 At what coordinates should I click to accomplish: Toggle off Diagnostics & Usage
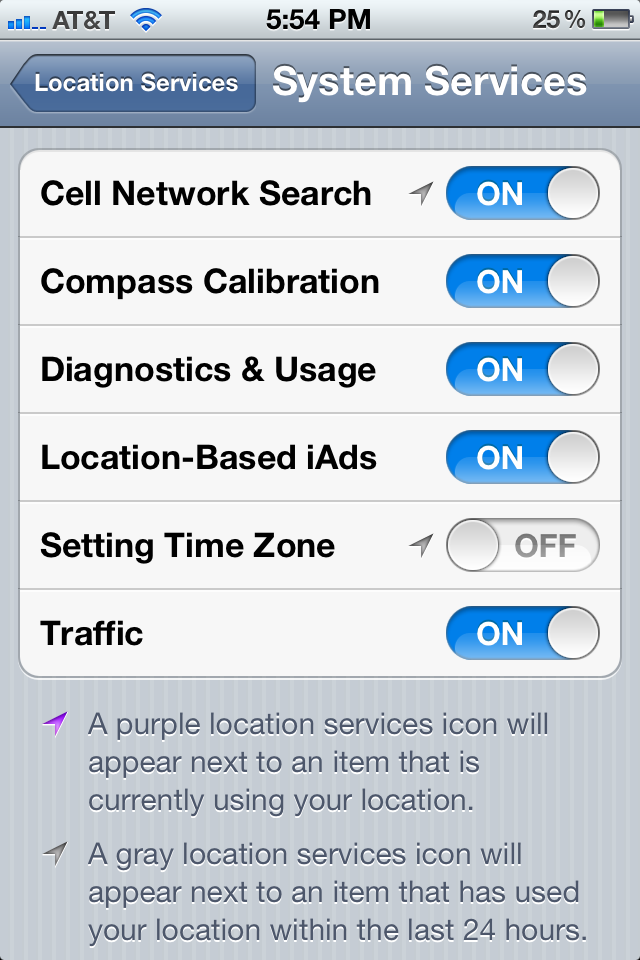coord(522,370)
